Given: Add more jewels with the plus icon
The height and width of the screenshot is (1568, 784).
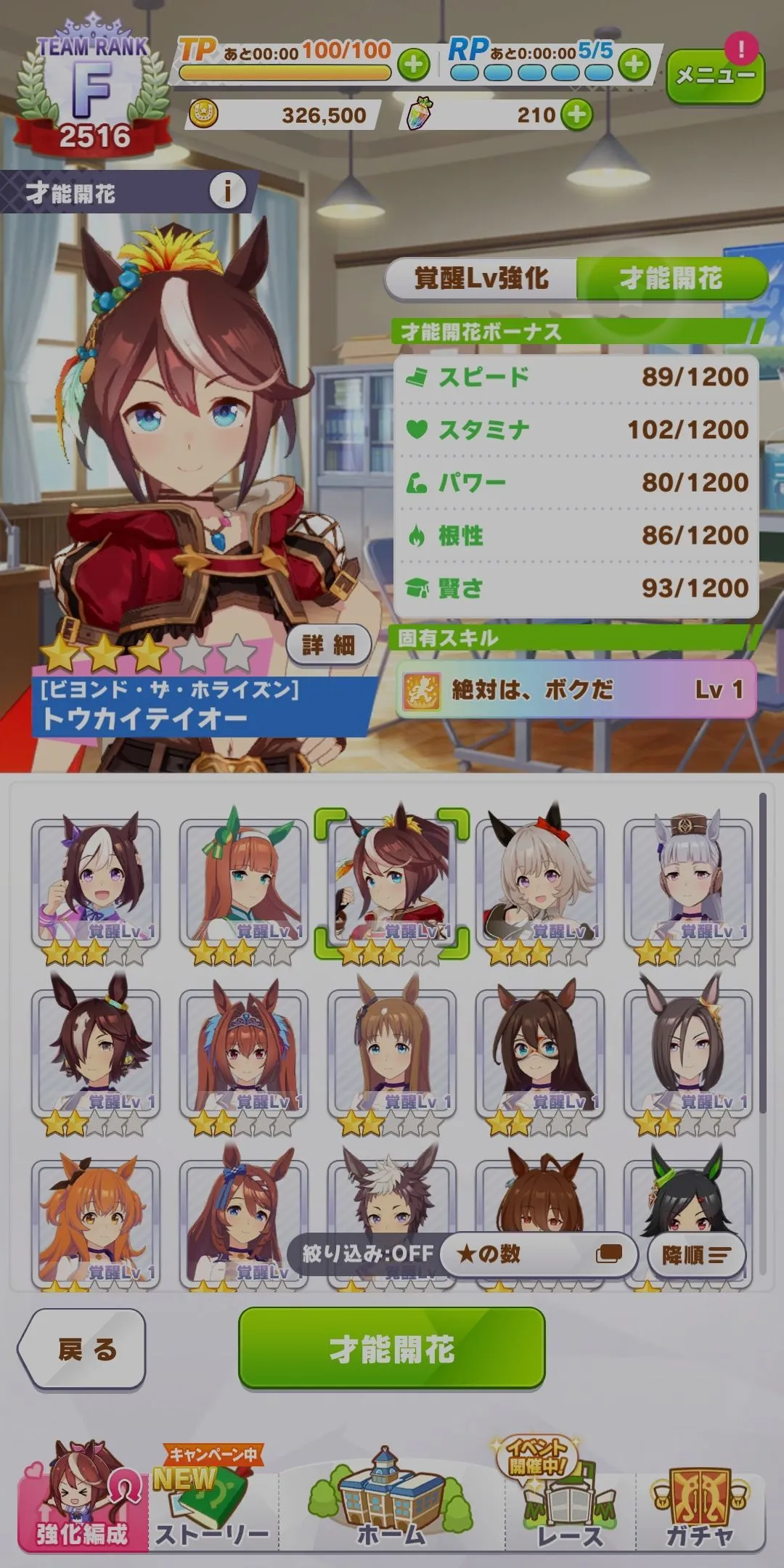Looking at the screenshot, I should pyautogui.click(x=577, y=115).
